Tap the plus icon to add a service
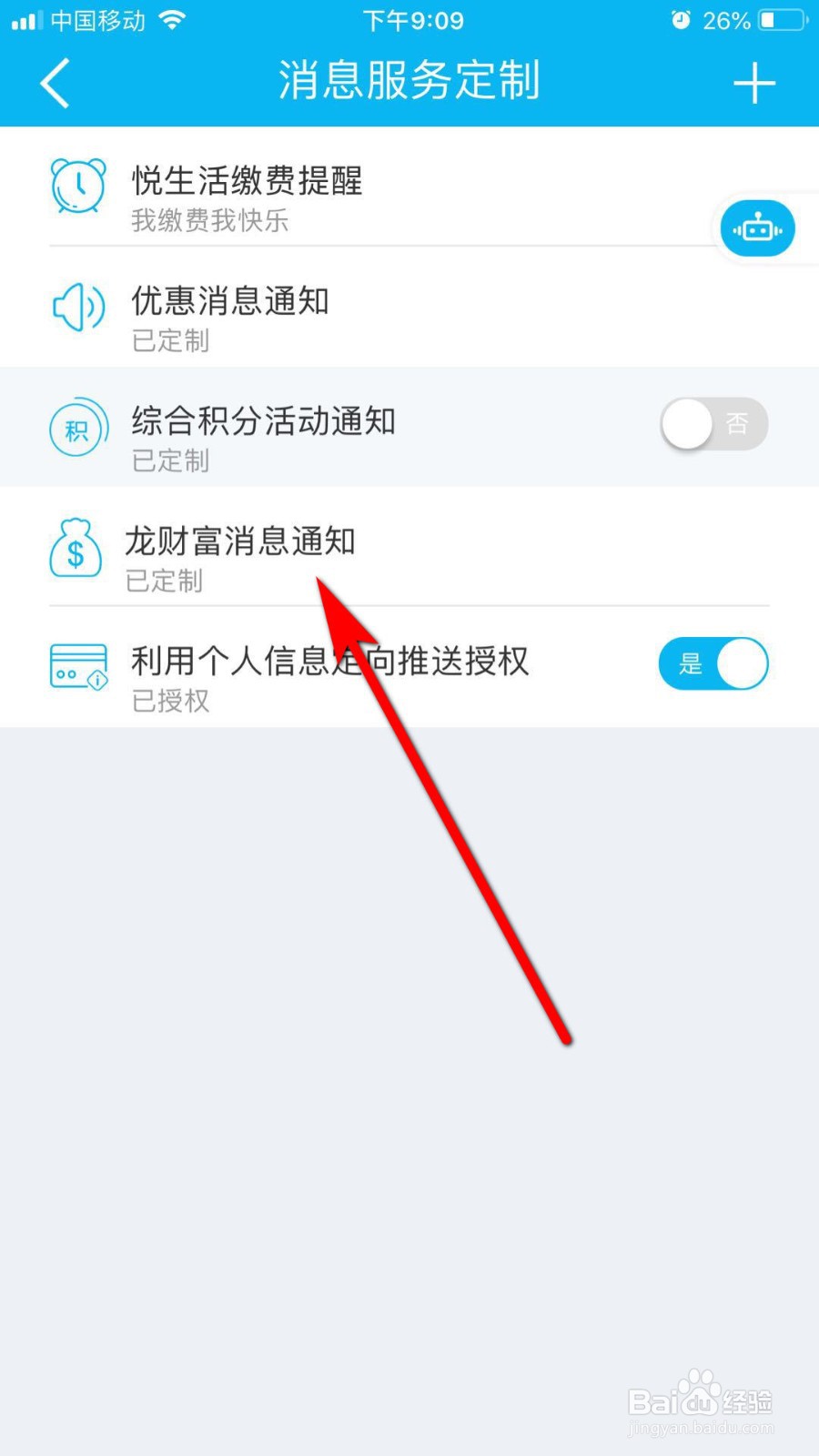819x1456 pixels. coord(753,82)
